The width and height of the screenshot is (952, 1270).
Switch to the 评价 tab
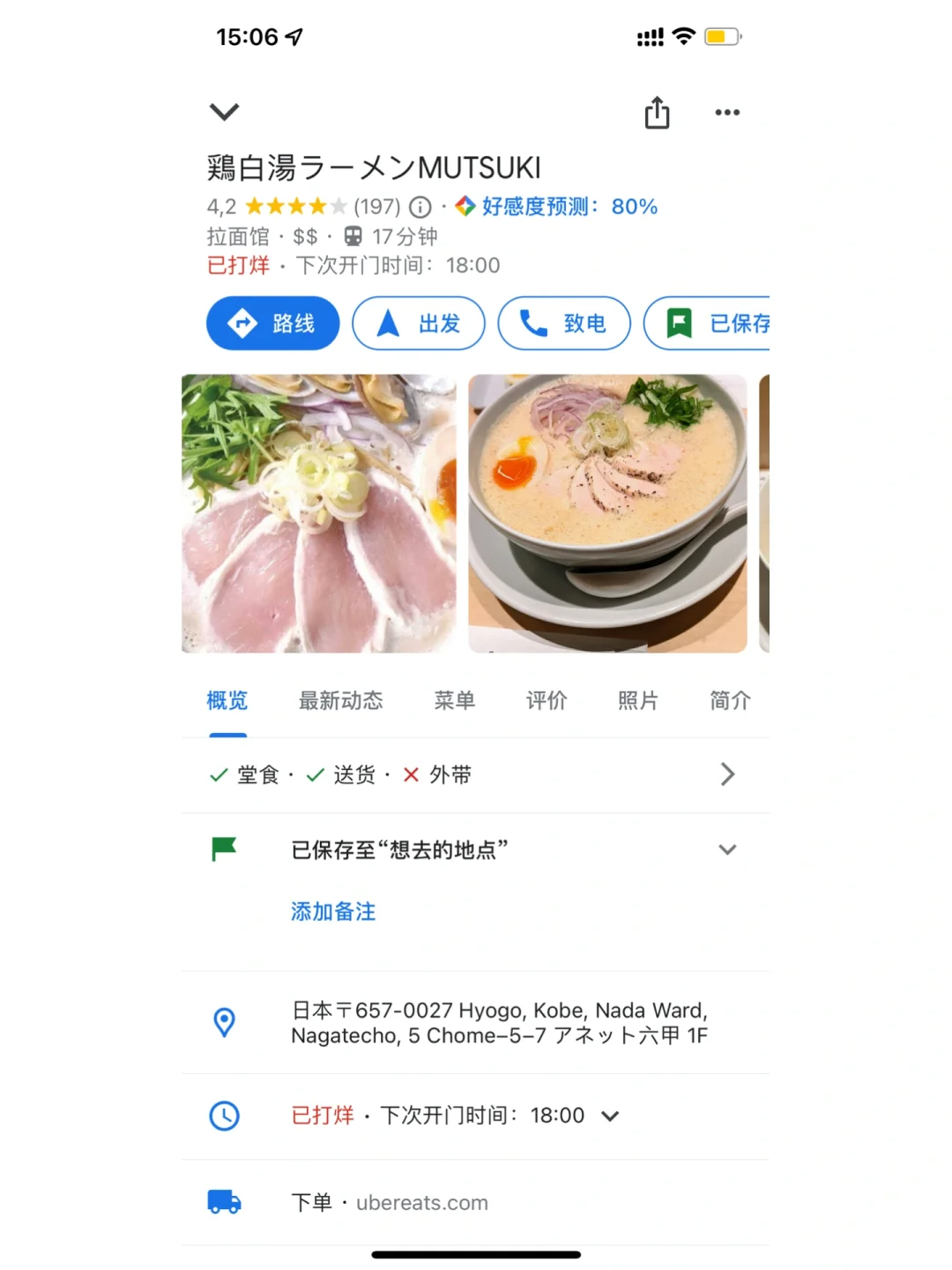point(547,701)
